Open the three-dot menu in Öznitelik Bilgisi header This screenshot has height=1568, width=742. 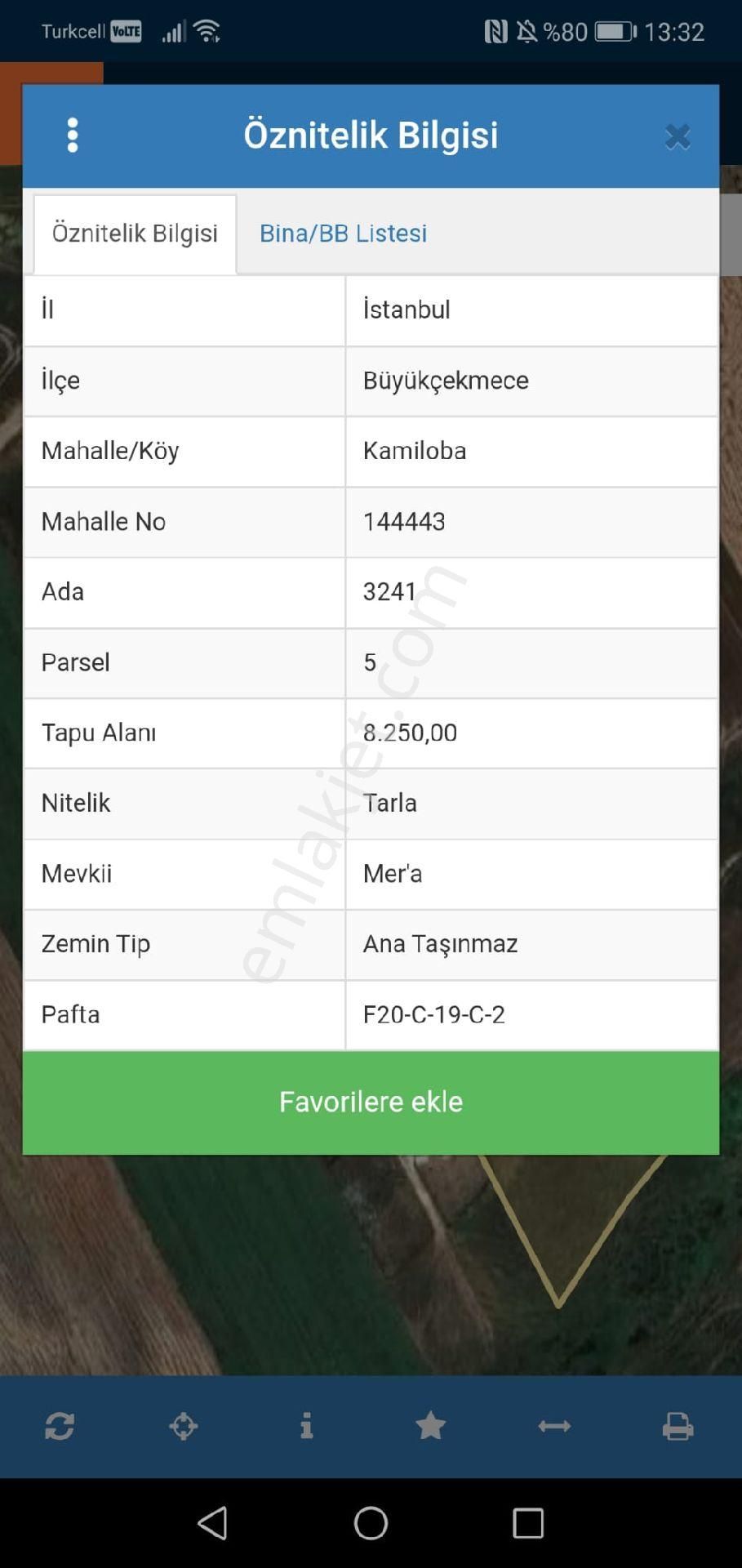tap(73, 135)
